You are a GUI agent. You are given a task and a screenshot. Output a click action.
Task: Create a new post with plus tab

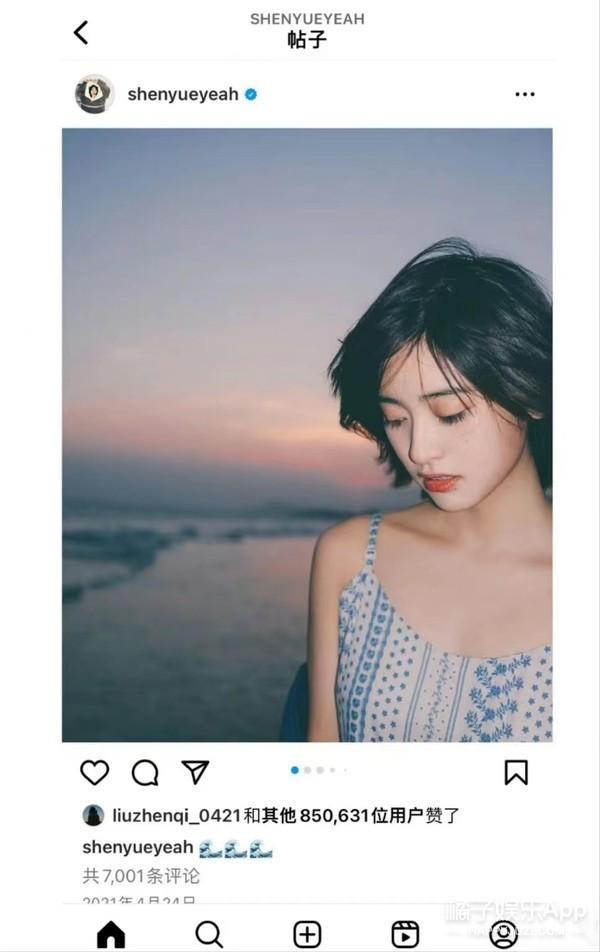[307, 934]
